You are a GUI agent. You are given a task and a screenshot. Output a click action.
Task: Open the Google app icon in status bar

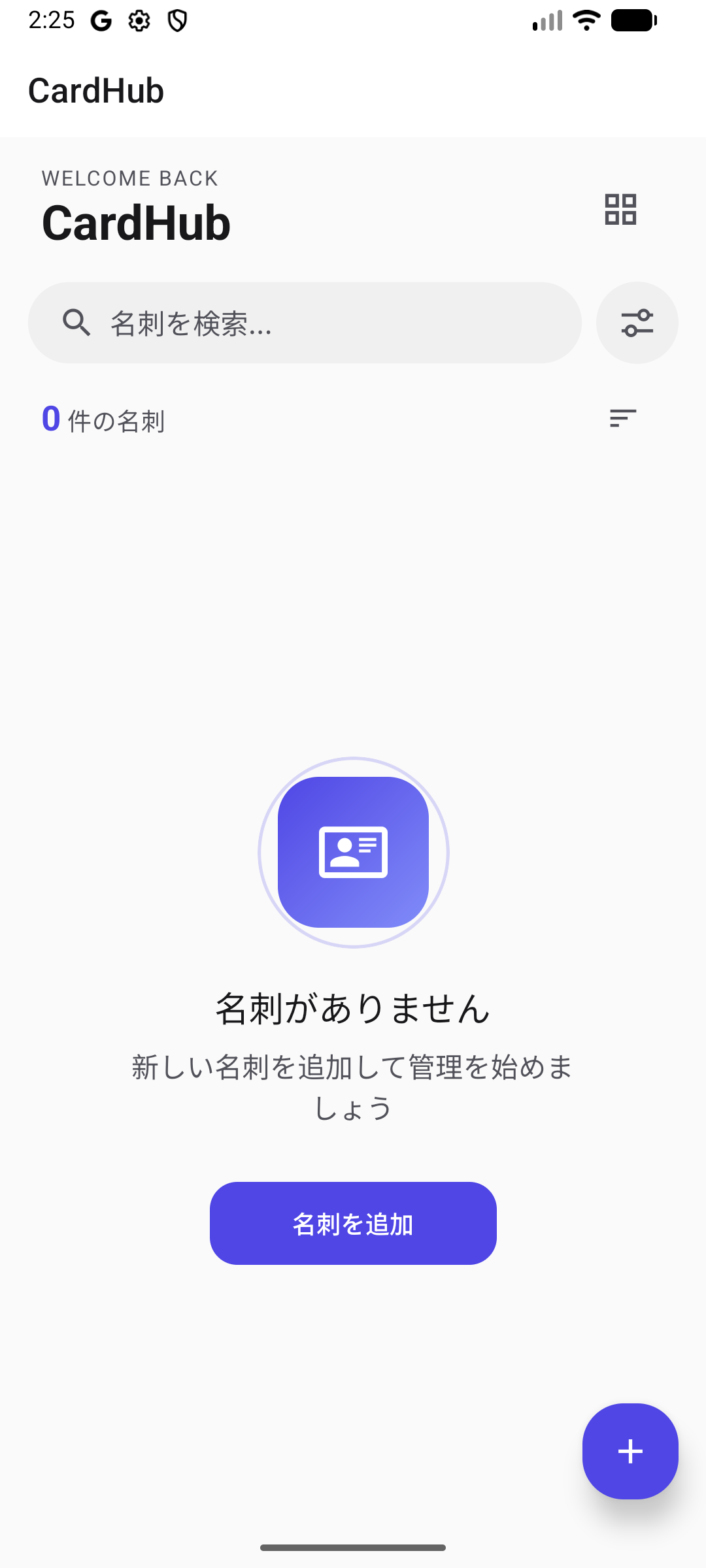point(103,20)
